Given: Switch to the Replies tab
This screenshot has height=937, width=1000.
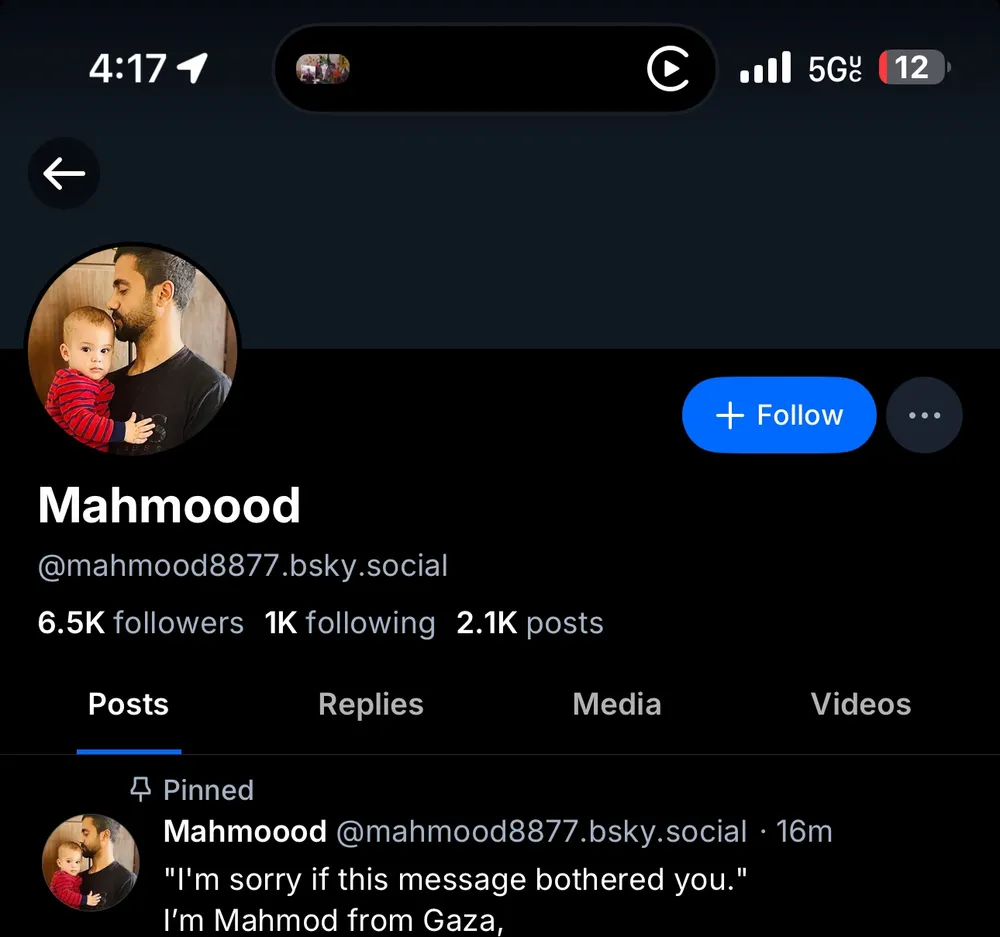Looking at the screenshot, I should point(370,705).
